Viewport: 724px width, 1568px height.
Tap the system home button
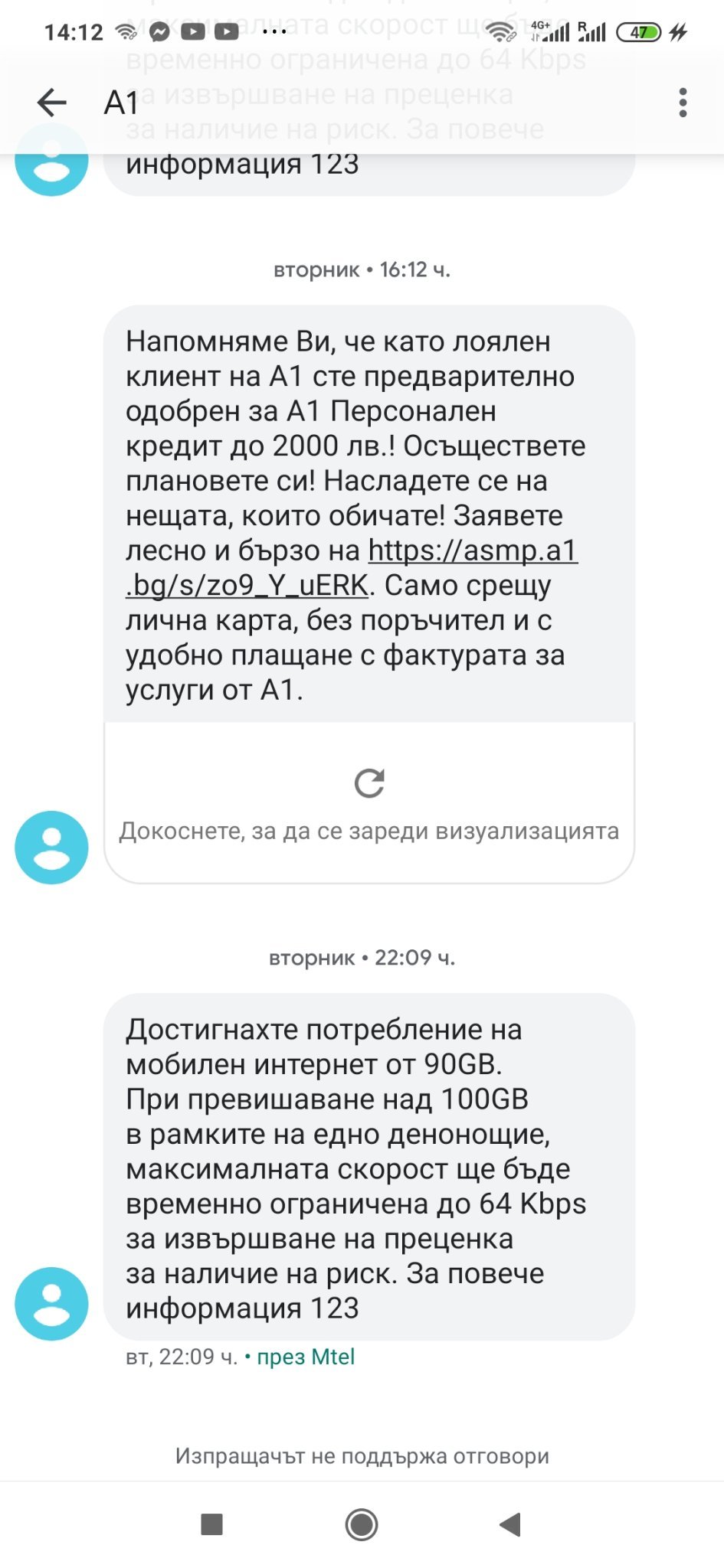point(362,1524)
